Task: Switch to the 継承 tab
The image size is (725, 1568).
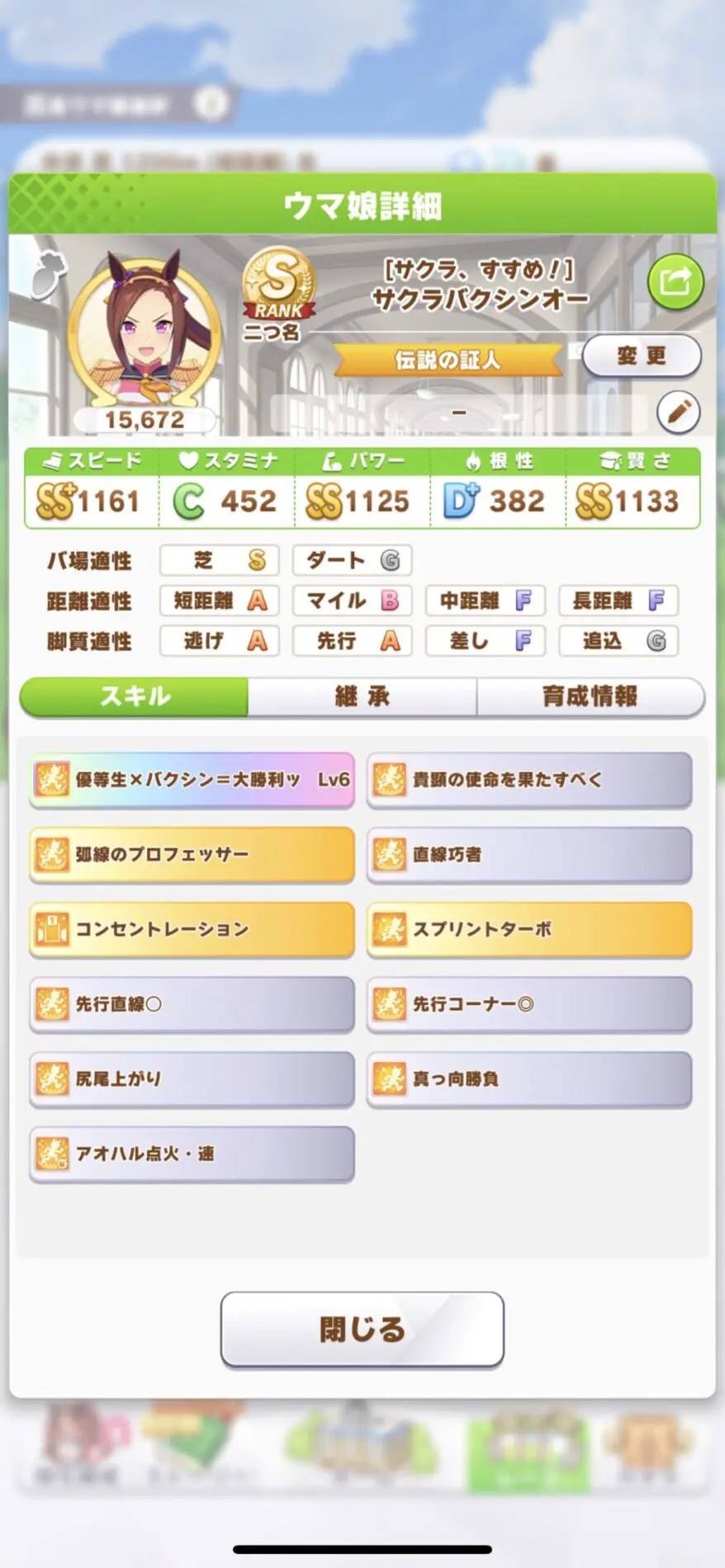Action: point(362,697)
